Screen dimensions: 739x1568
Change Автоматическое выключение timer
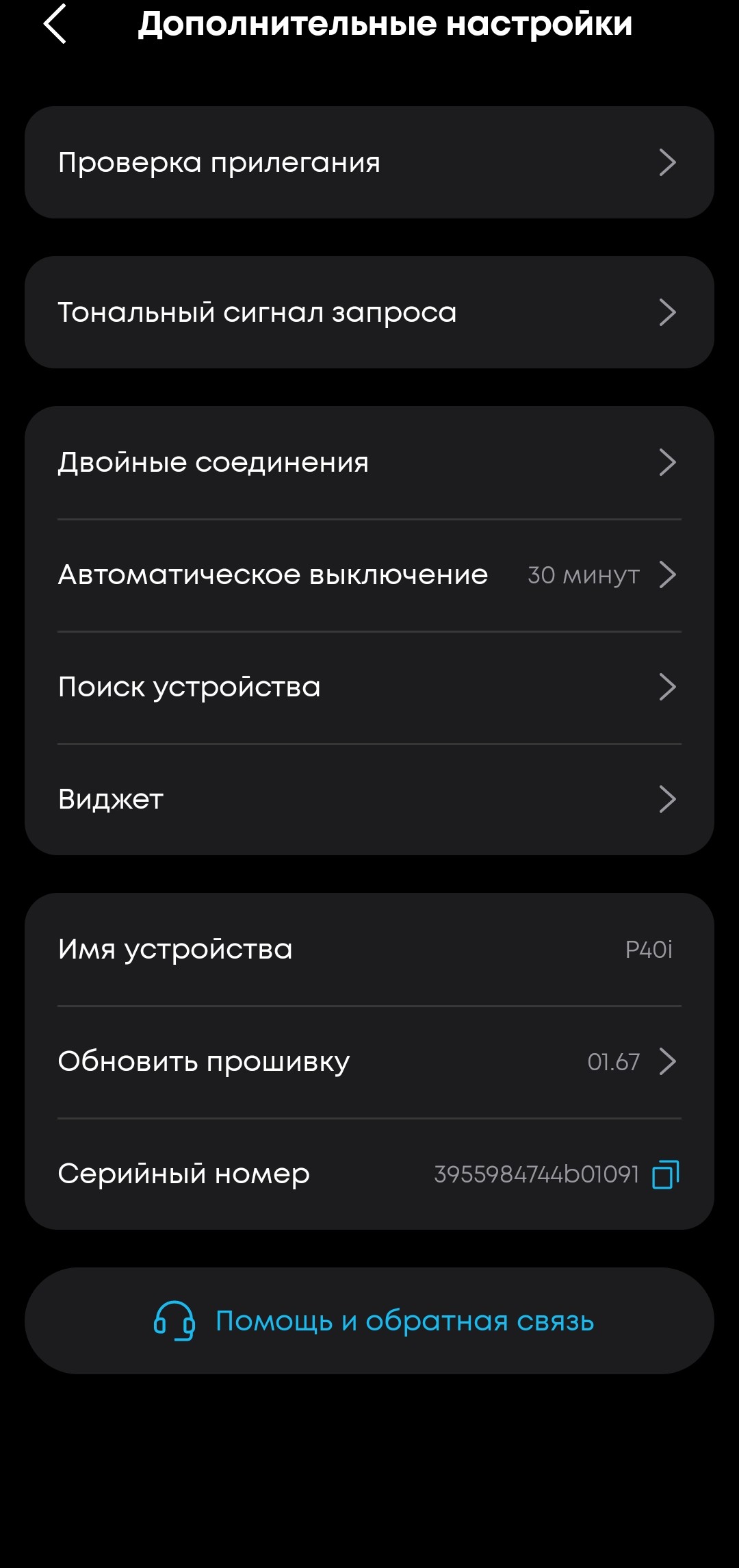369,574
